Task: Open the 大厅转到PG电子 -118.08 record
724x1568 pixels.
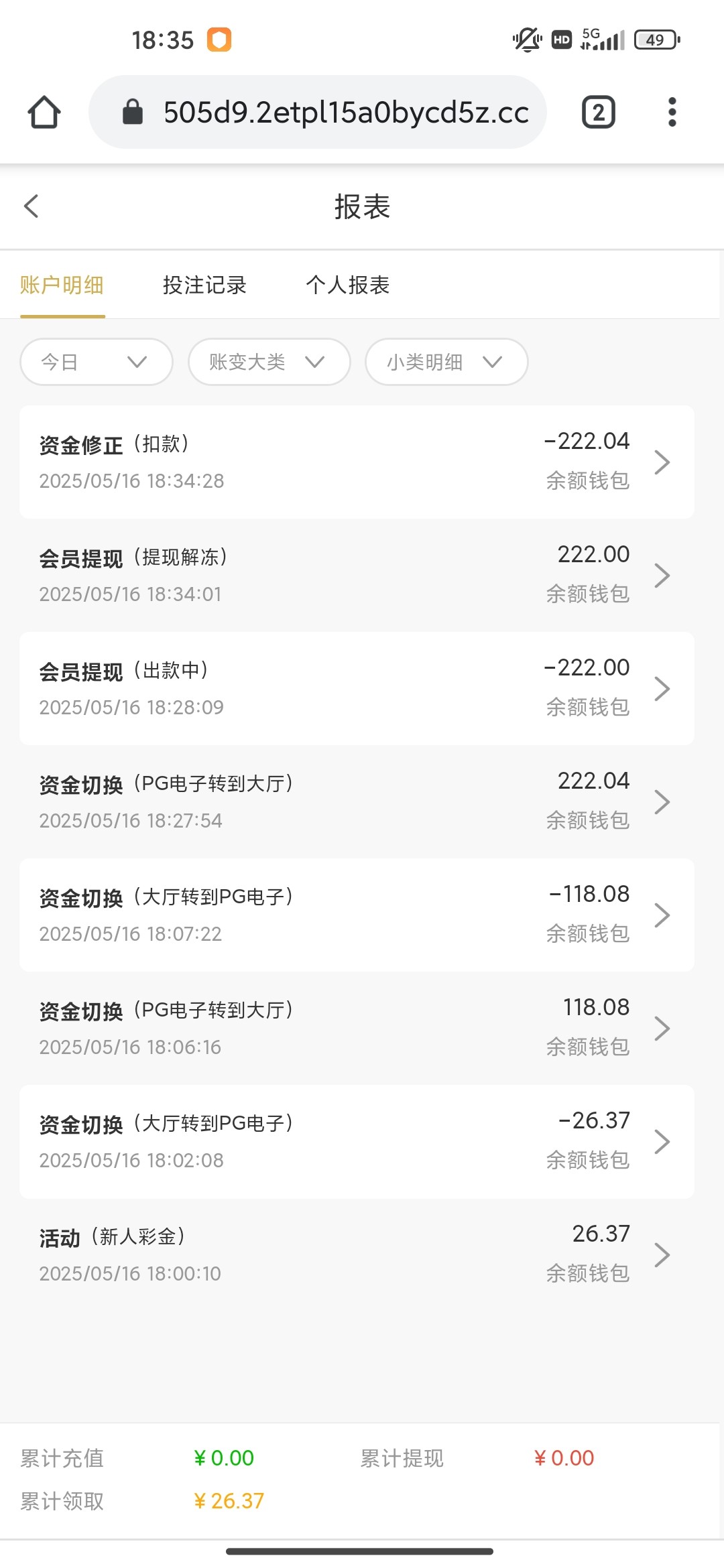Action: tap(357, 915)
